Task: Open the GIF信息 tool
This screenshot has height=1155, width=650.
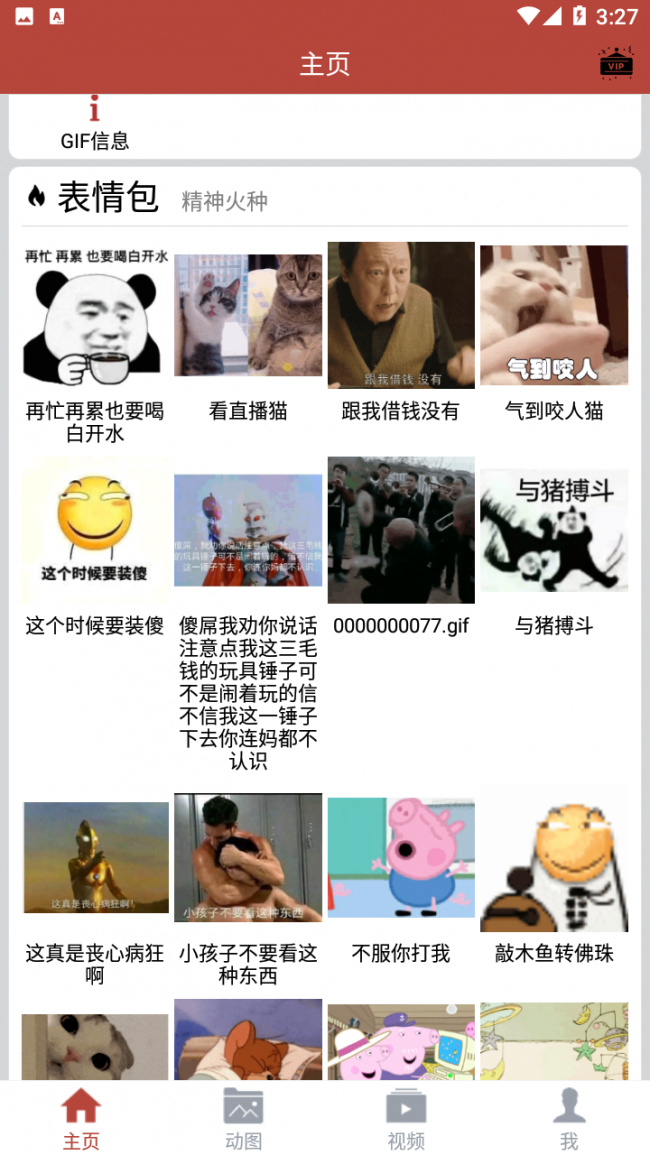Action: (x=95, y=124)
